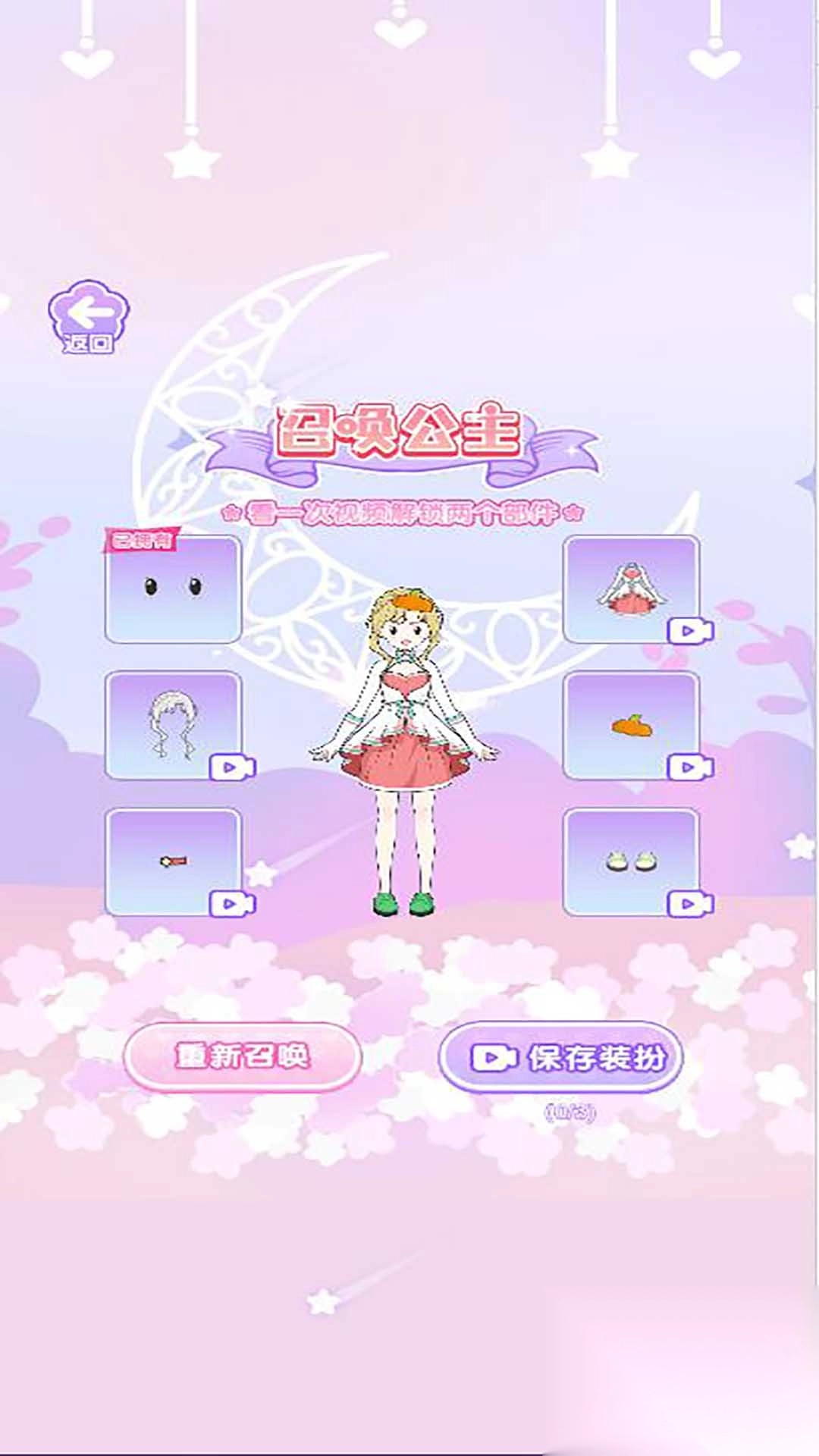
Task: Tap the princess character in the center
Action: click(x=409, y=751)
